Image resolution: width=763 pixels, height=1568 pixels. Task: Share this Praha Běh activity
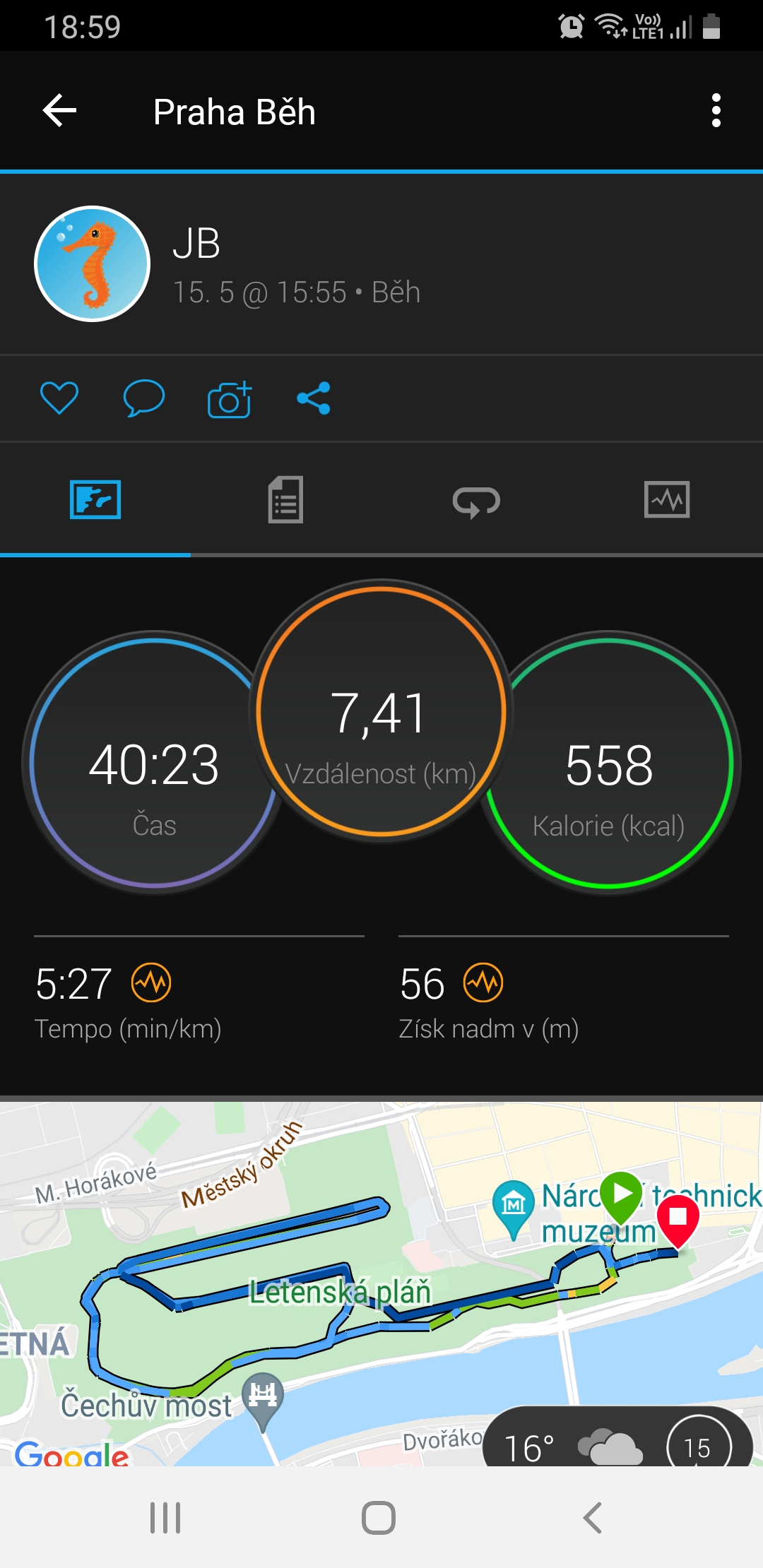click(x=314, y=398)
